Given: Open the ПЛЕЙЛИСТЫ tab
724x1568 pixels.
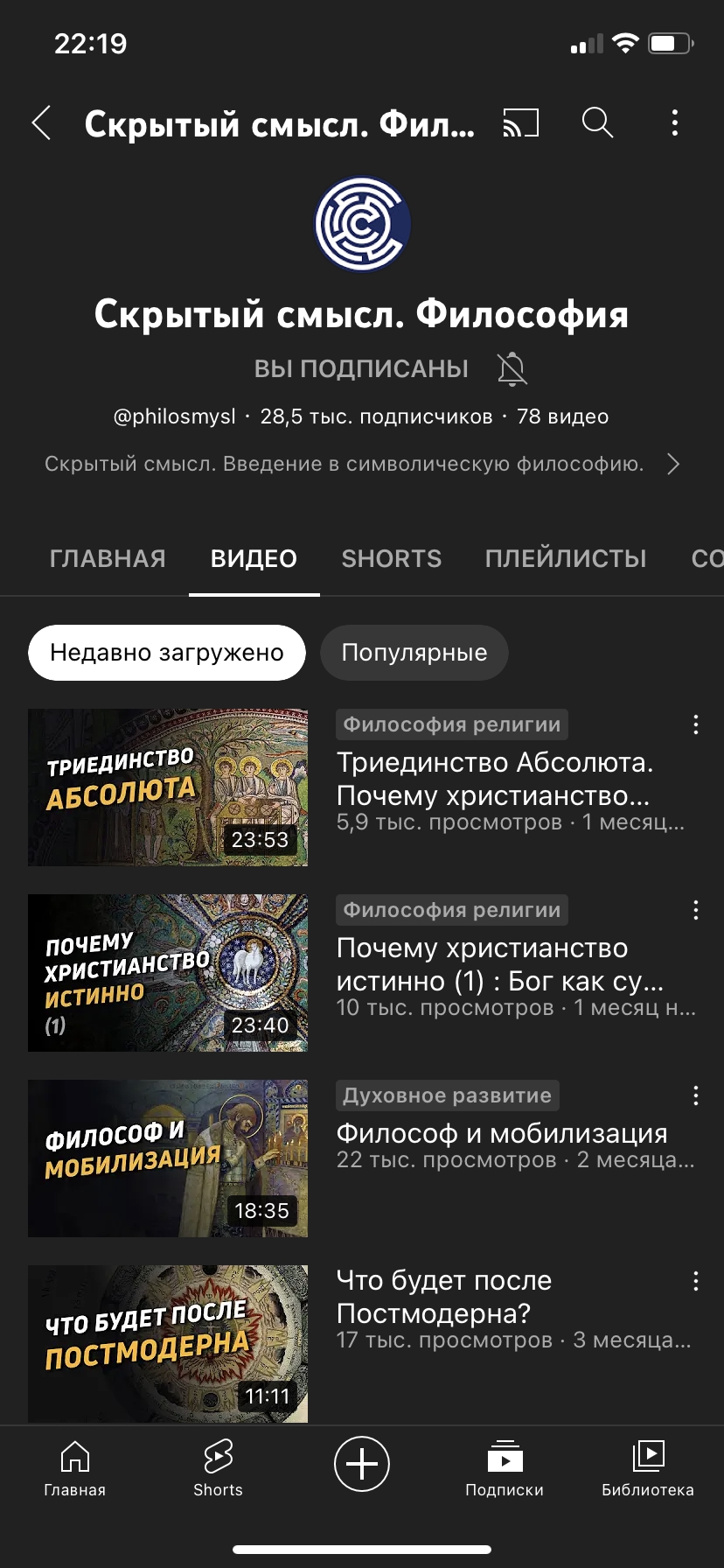Looking at the screenshot, I should point(566,558).
